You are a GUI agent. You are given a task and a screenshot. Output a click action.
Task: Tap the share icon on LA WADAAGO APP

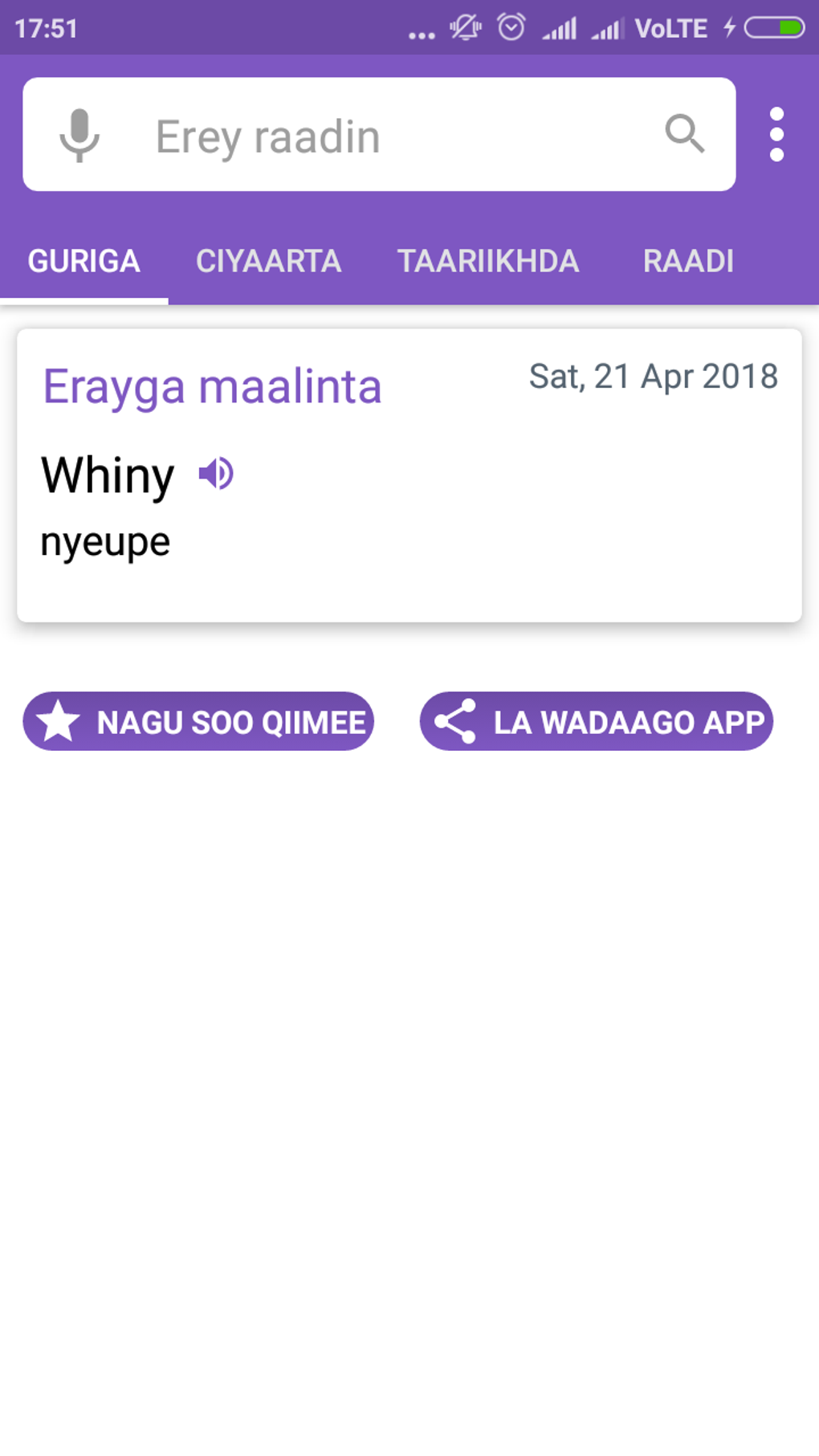(x=454, y=721)
